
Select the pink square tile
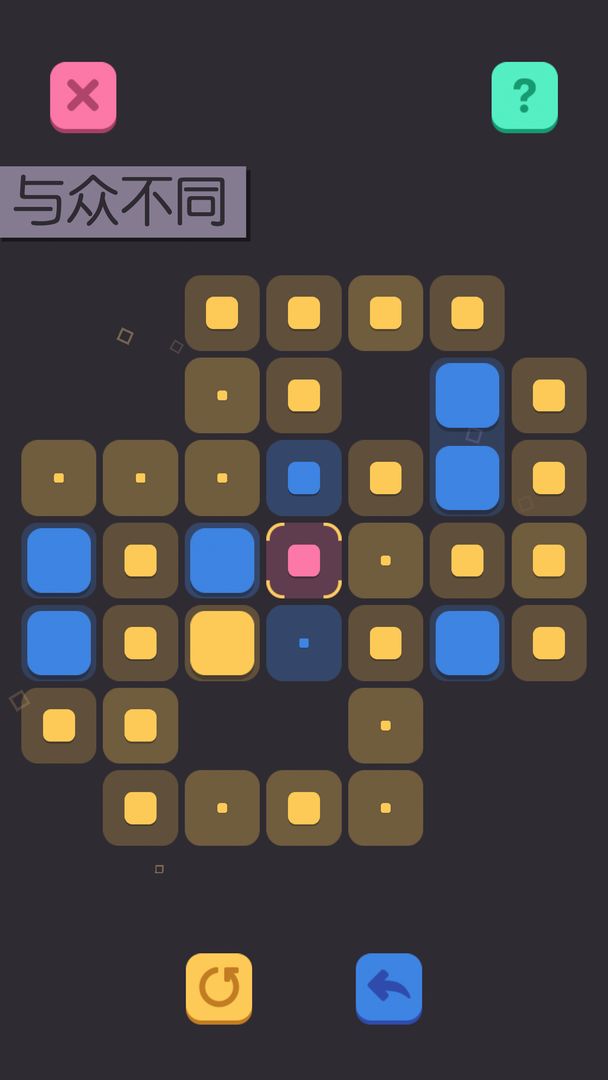(304, 561)
